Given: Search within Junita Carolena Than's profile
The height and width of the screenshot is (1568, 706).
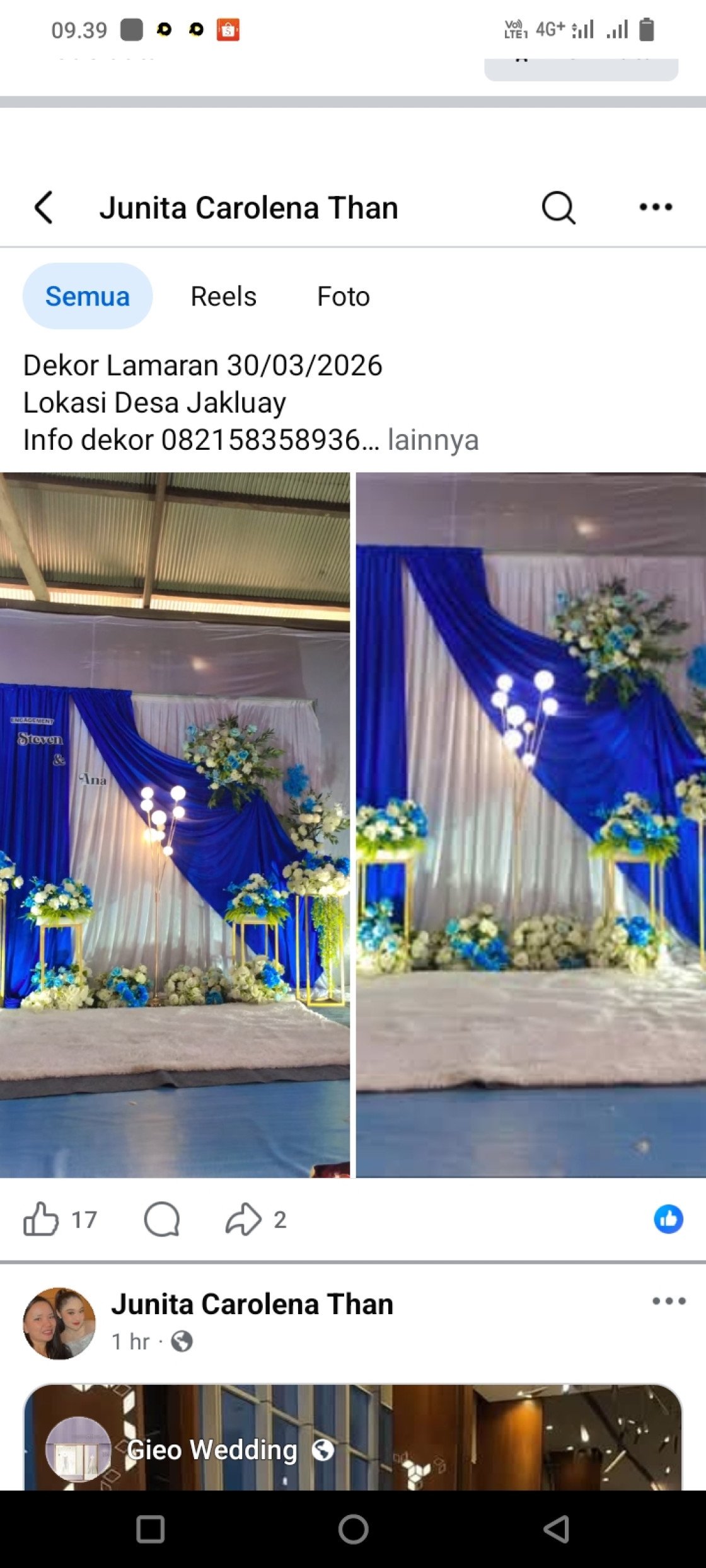Looking at the screenshot, I should pyautogui.click(x=558, y=207).
